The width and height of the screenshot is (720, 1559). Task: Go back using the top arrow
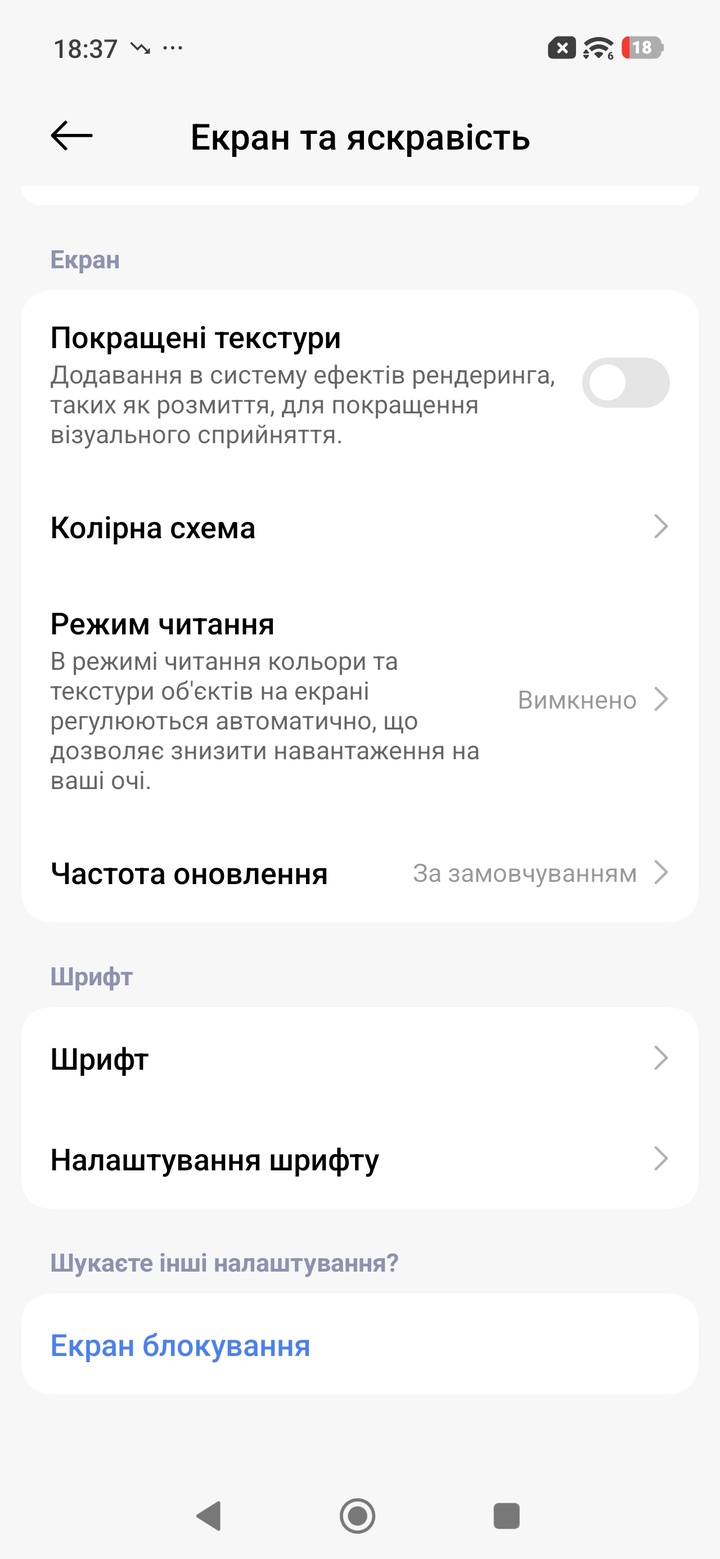[x=72, y=136]
